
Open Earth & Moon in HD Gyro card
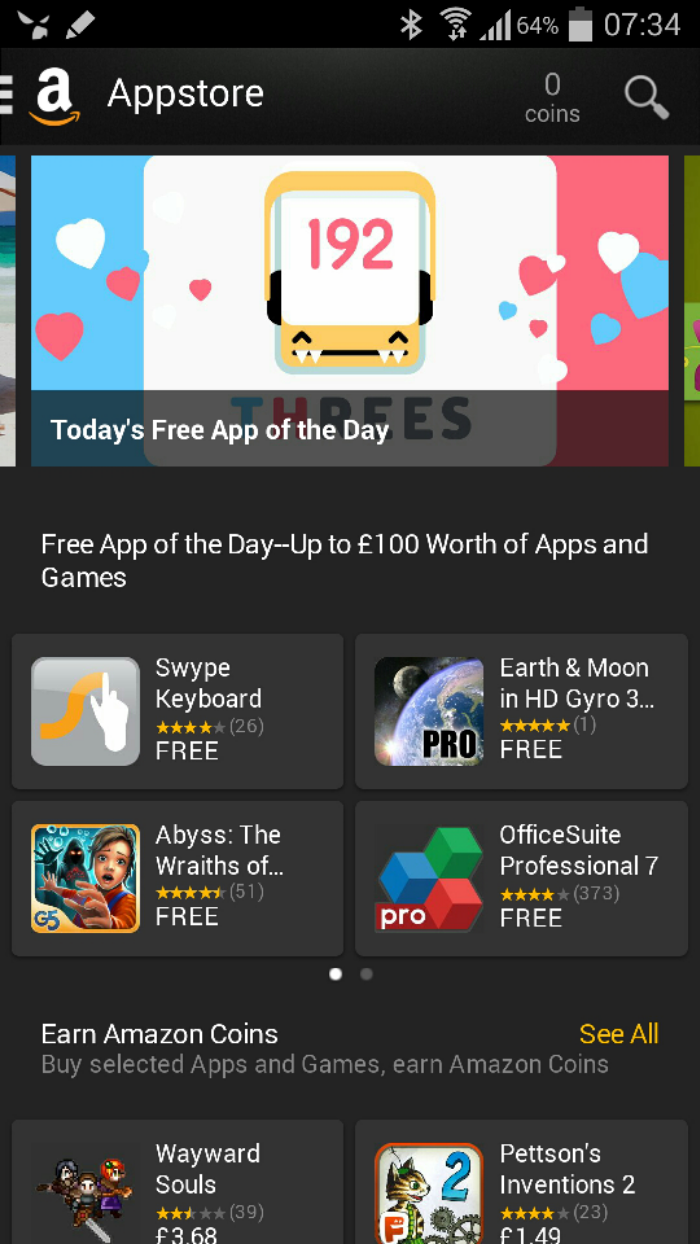pyautogui.click(x=521, y=711)
